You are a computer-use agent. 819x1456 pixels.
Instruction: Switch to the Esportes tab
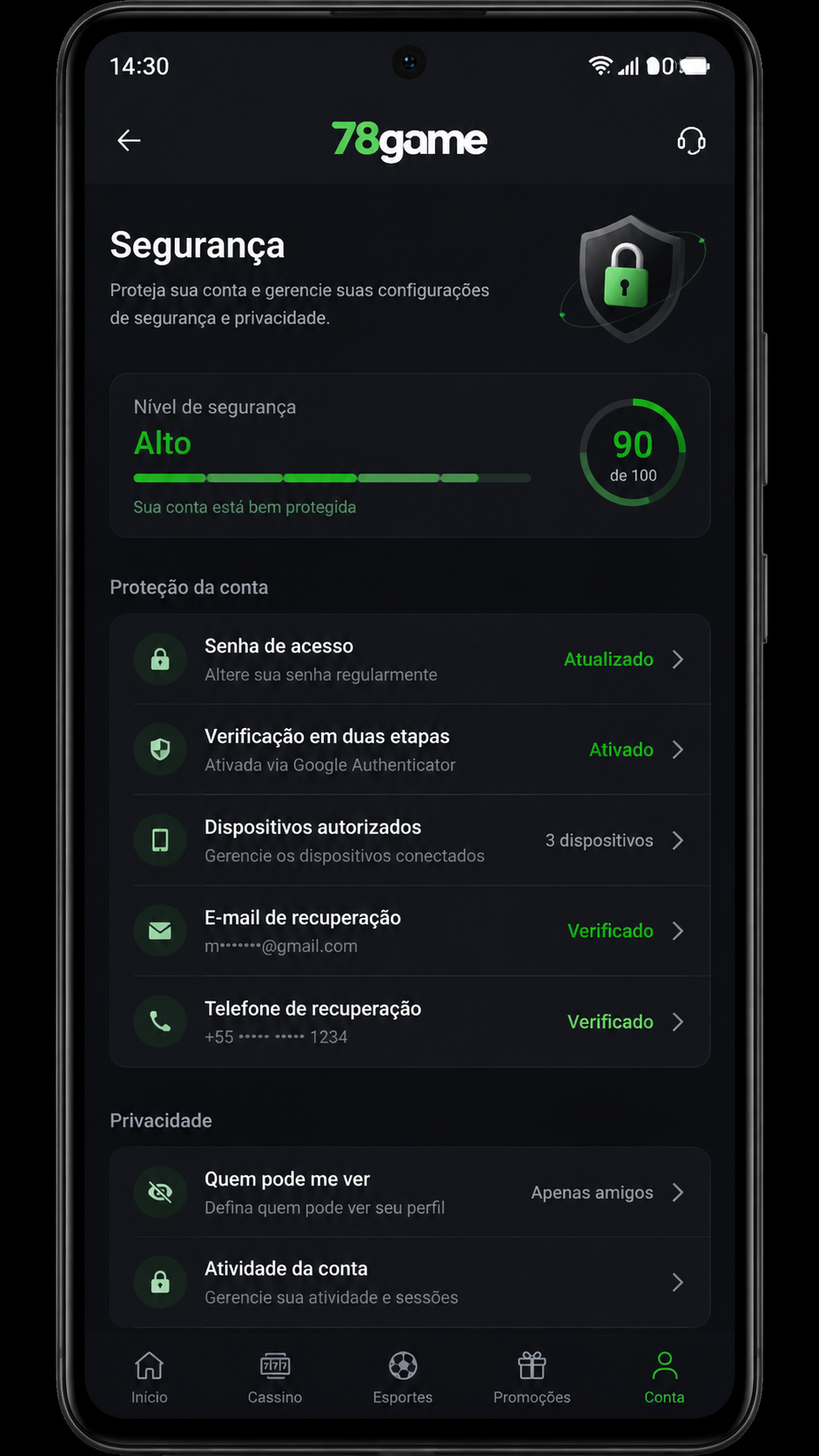coord(403,1378)
